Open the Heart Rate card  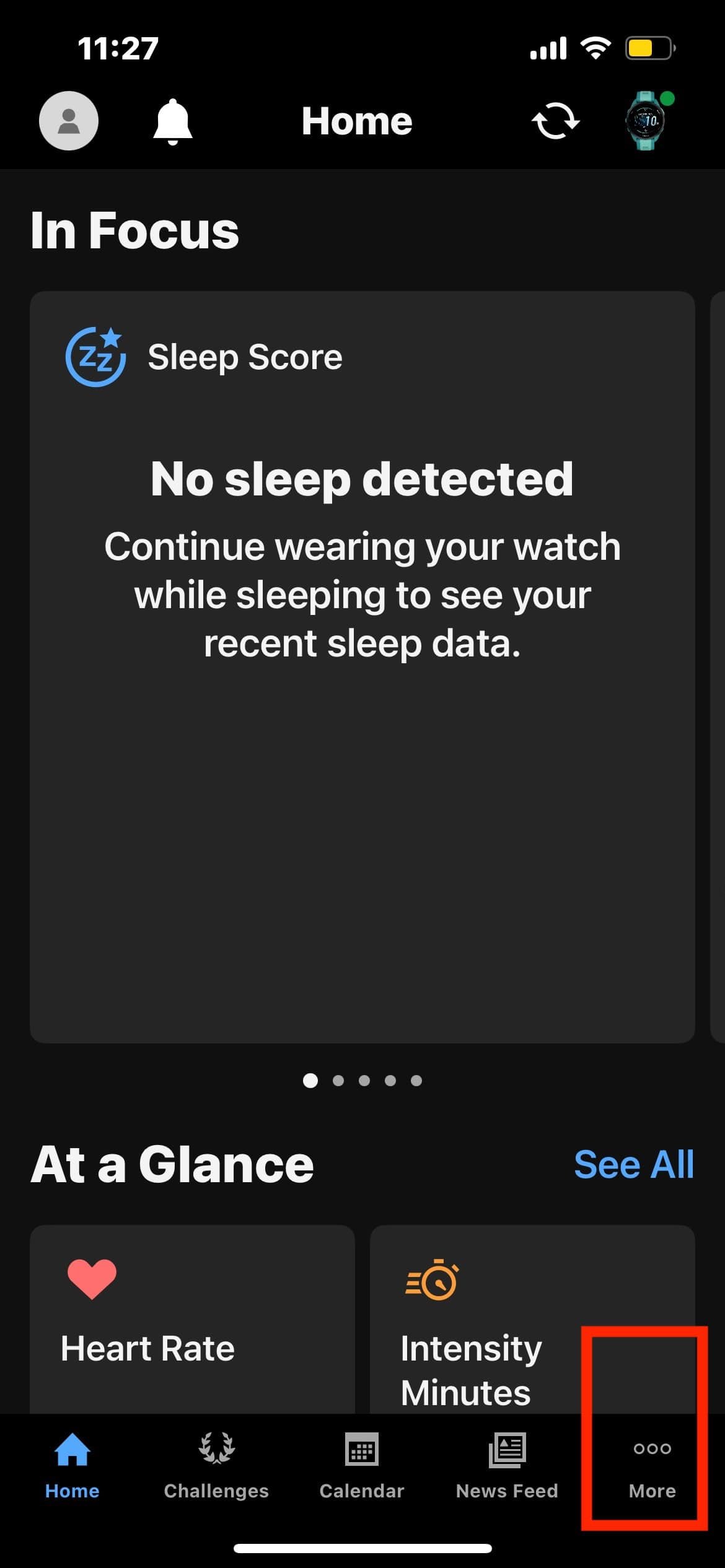pos(192,1319)
